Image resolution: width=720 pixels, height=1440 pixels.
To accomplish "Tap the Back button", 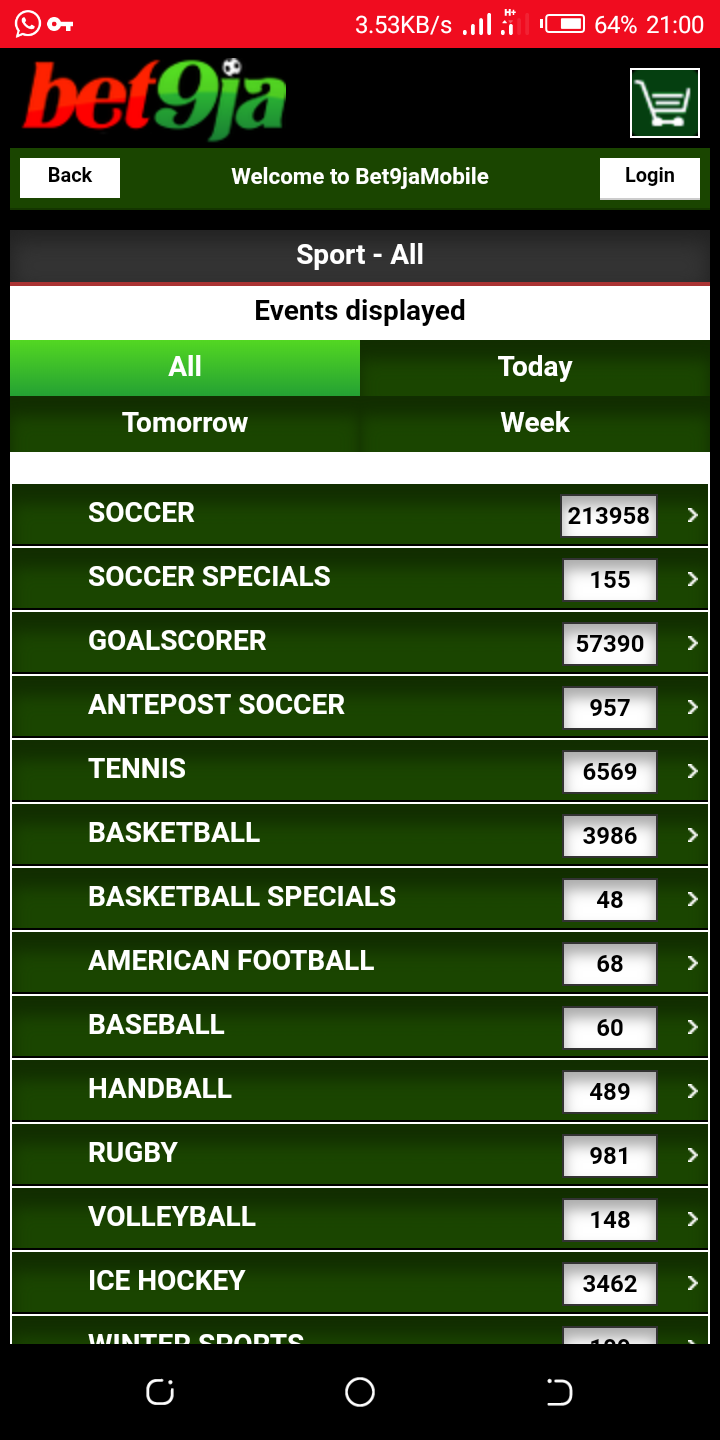I will pos(70,177).
